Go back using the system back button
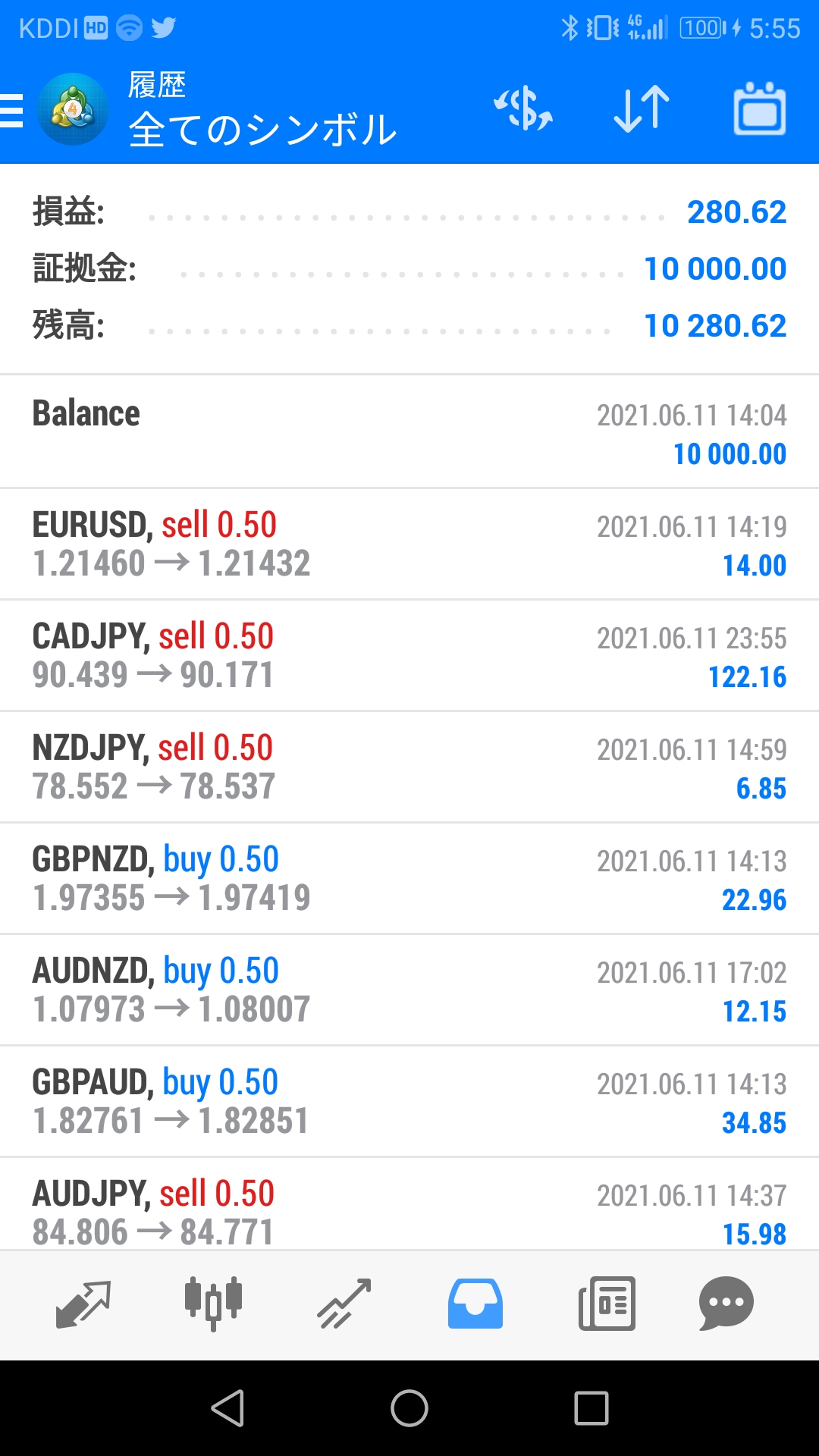The height and width of the screenshot is (1456, 819). coord(227,1409)
